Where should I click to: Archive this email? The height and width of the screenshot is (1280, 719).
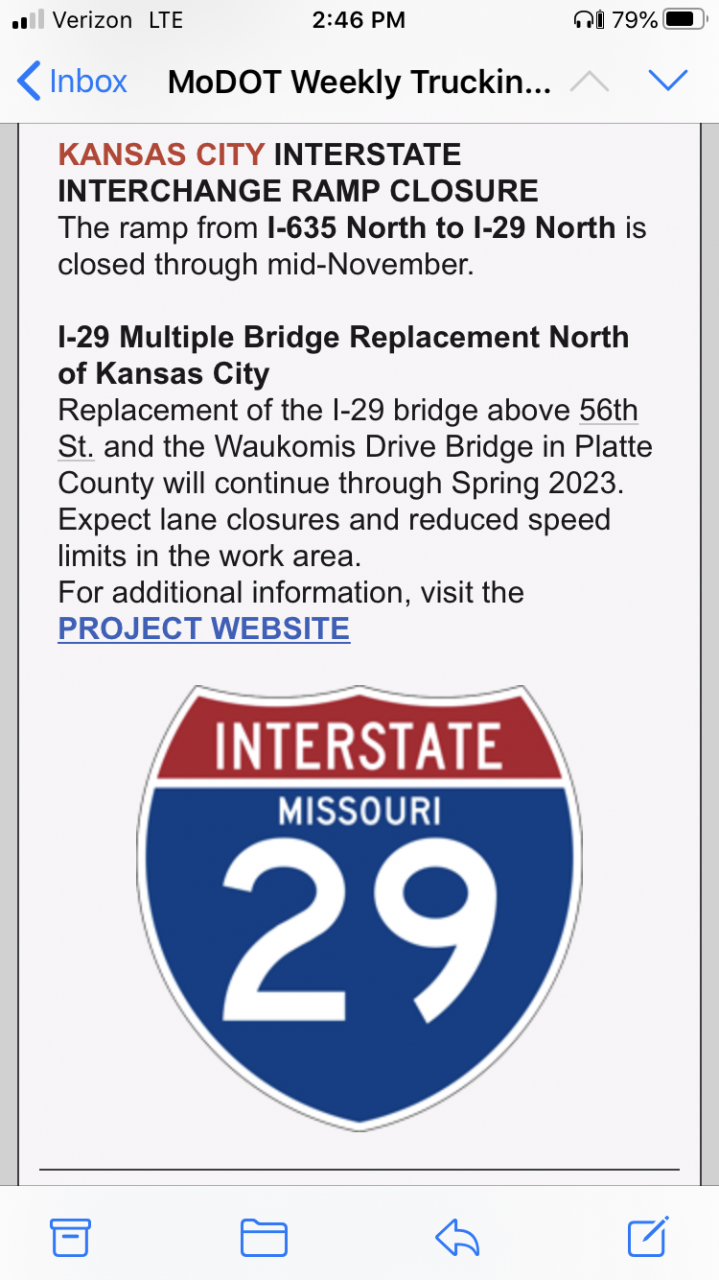click(71, 1238)
